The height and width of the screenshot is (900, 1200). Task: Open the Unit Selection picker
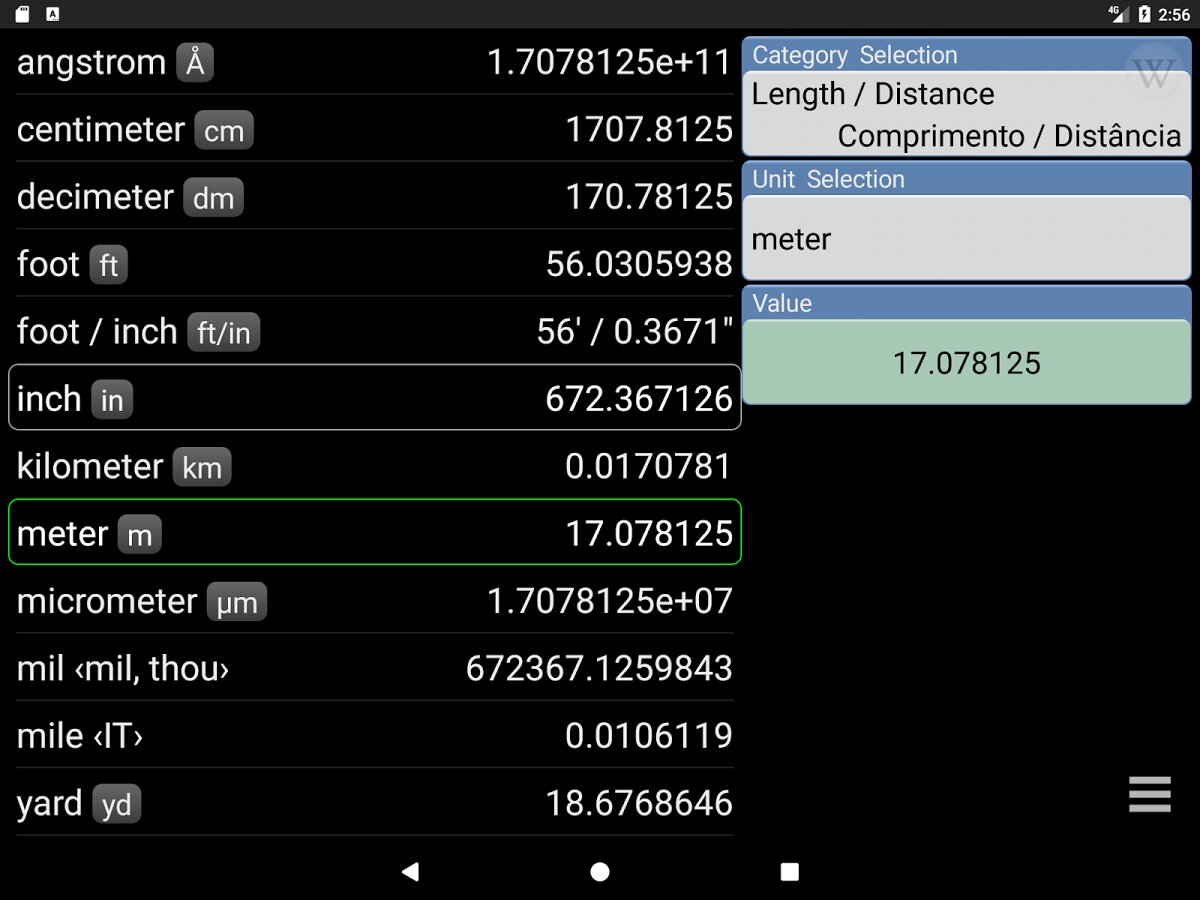[x=966, y=238]
